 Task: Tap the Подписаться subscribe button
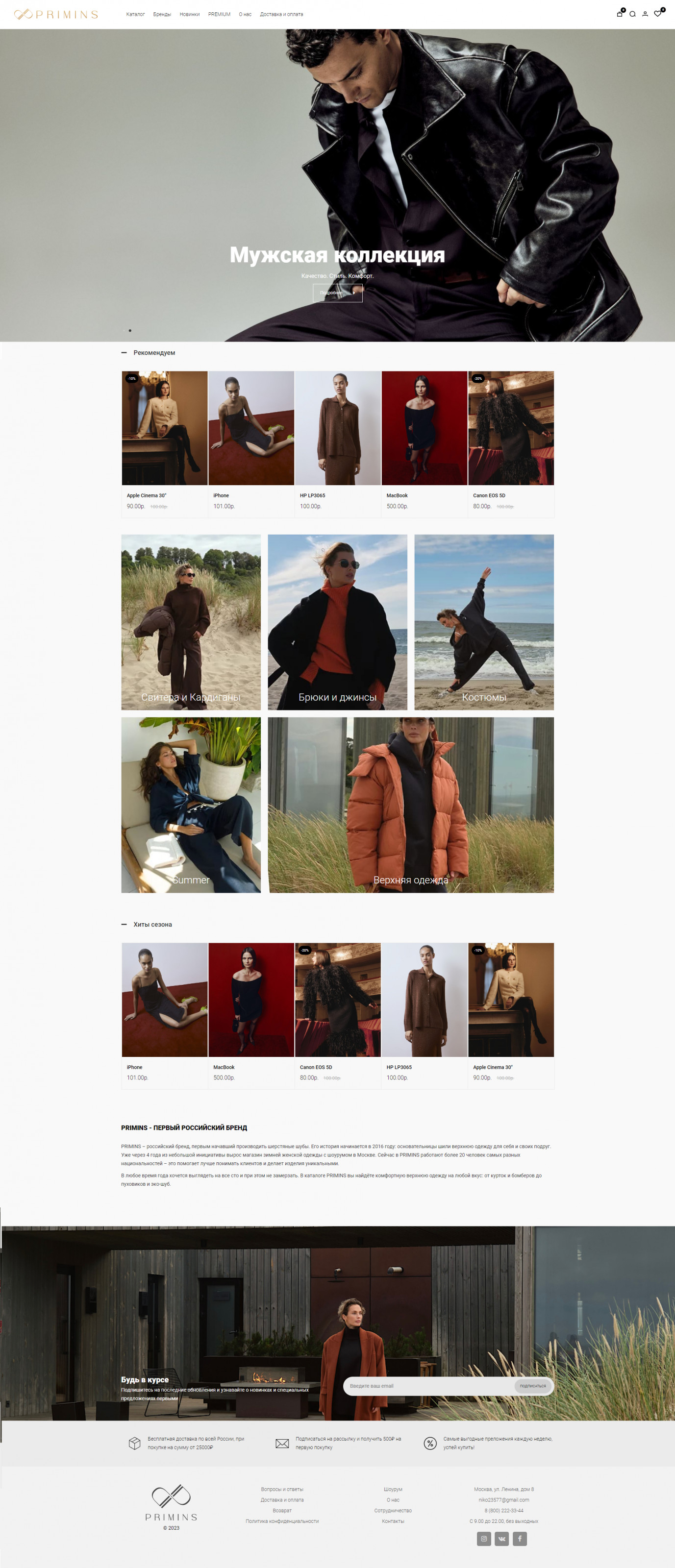(x=533, y=1386)
